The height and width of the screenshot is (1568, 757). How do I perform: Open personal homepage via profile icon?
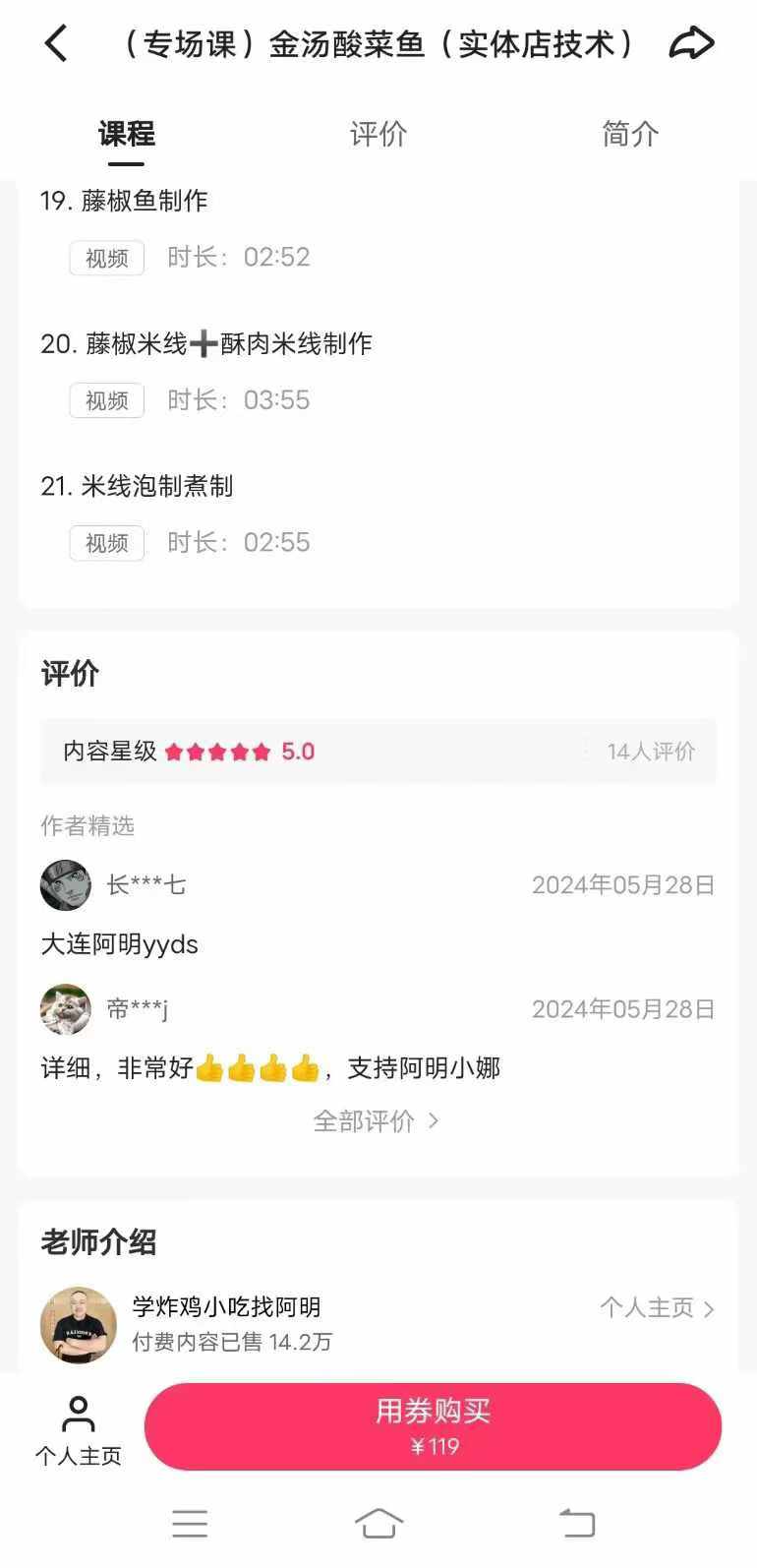tap(78, 1425)
